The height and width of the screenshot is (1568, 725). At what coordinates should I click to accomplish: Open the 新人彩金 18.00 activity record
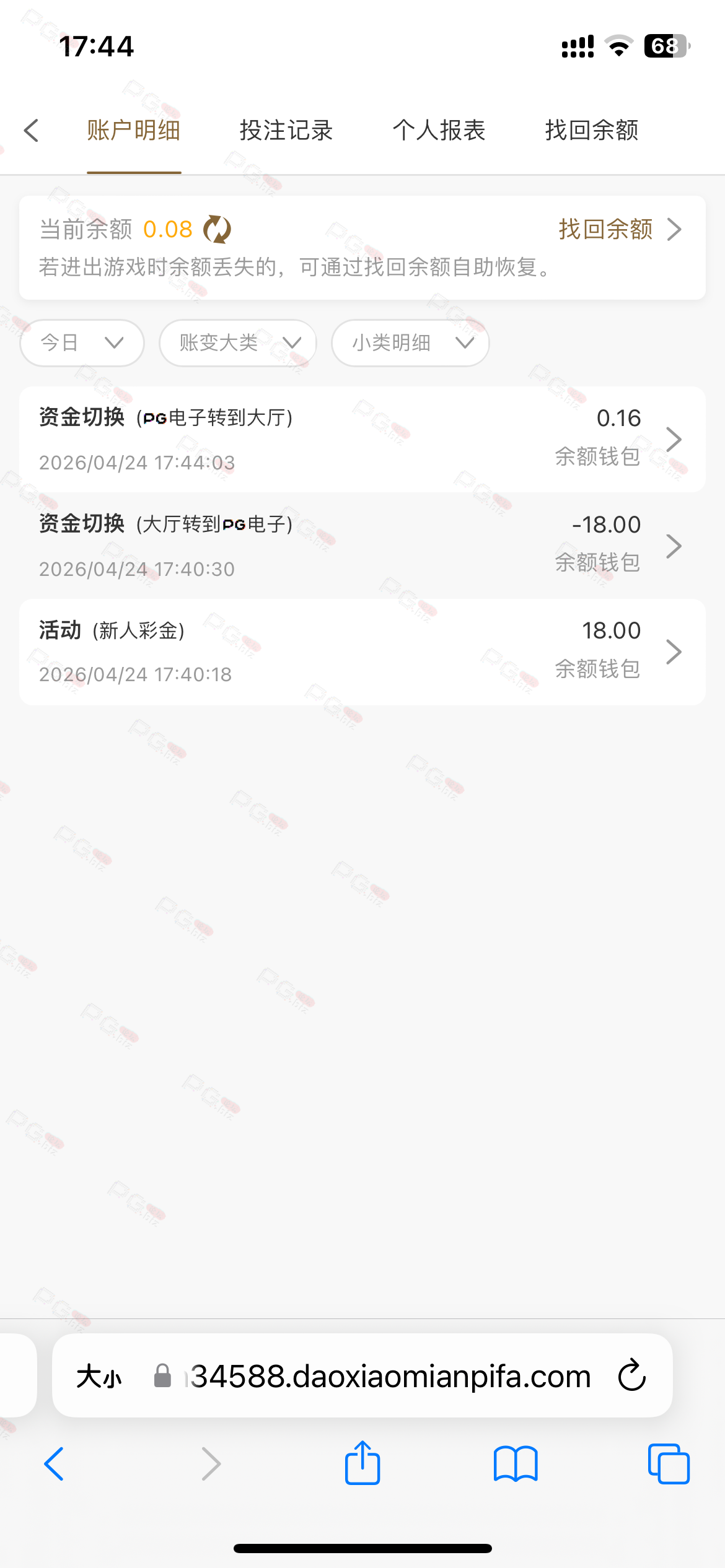(x=362, y=651)
